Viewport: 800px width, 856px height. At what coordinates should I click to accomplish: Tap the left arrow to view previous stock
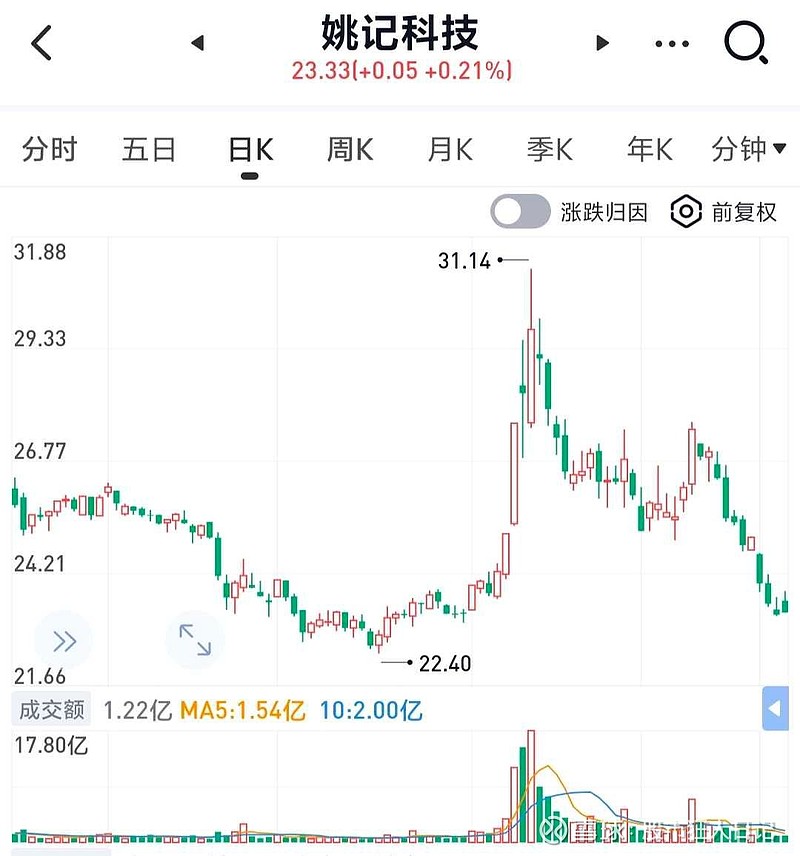(197, 43)
